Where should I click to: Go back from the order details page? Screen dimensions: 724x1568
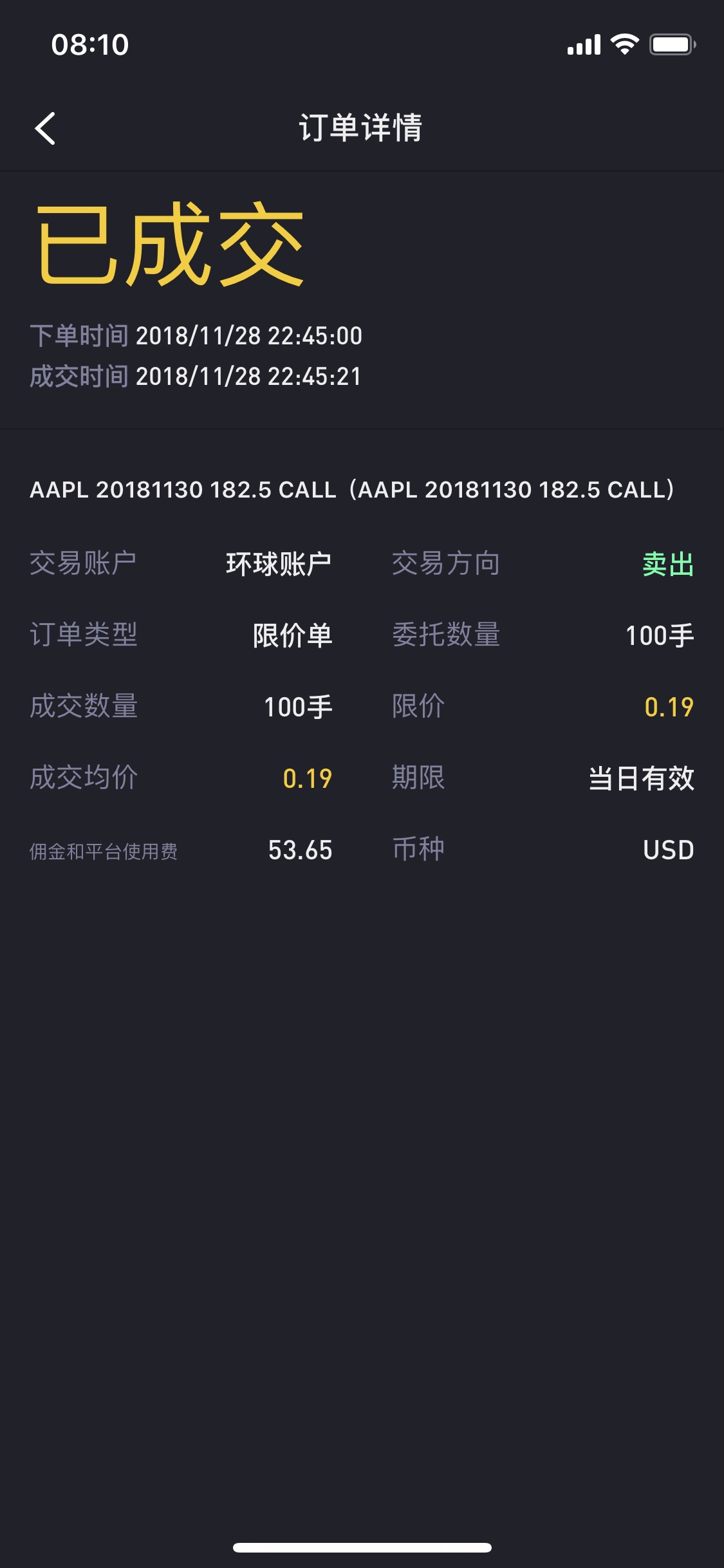(45, 128)
